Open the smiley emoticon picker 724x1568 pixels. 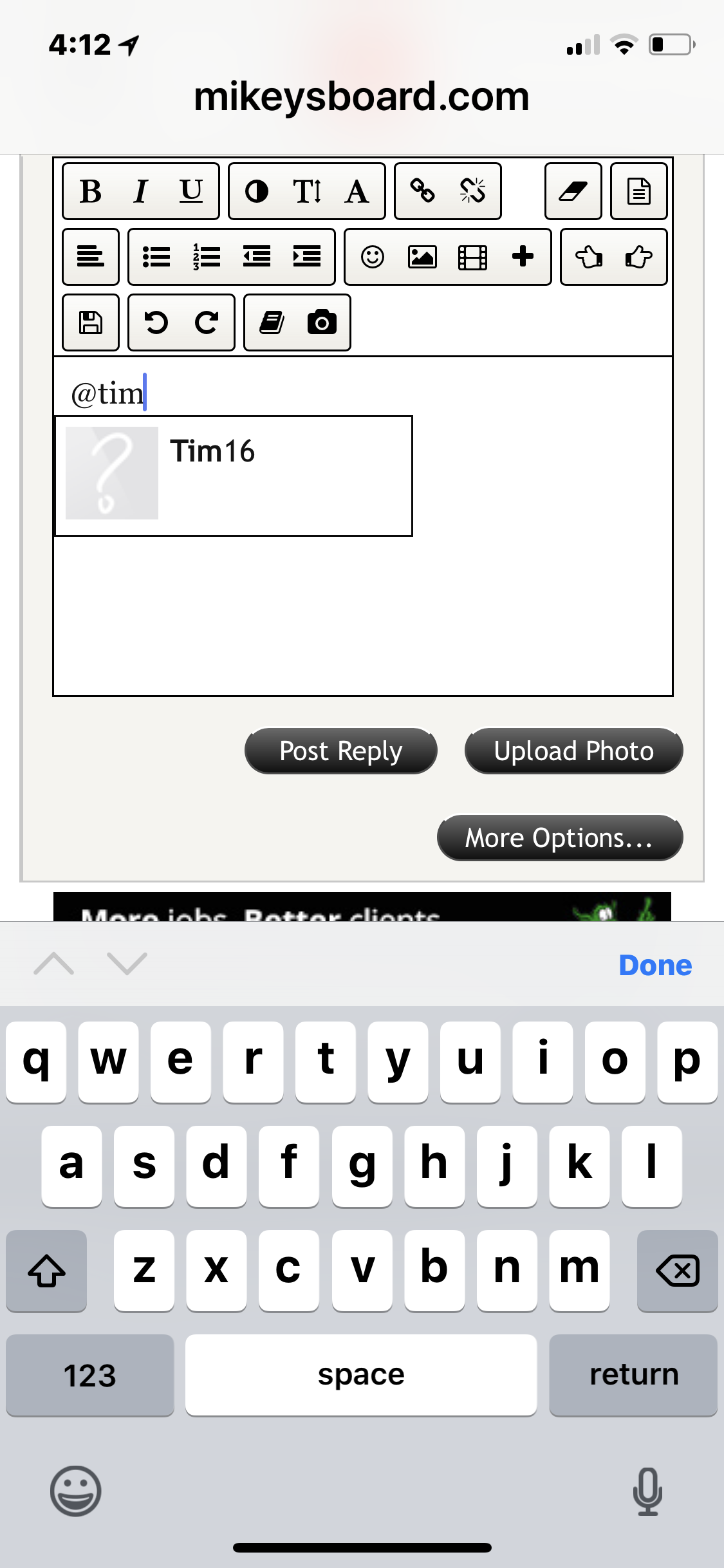point(373,257)
